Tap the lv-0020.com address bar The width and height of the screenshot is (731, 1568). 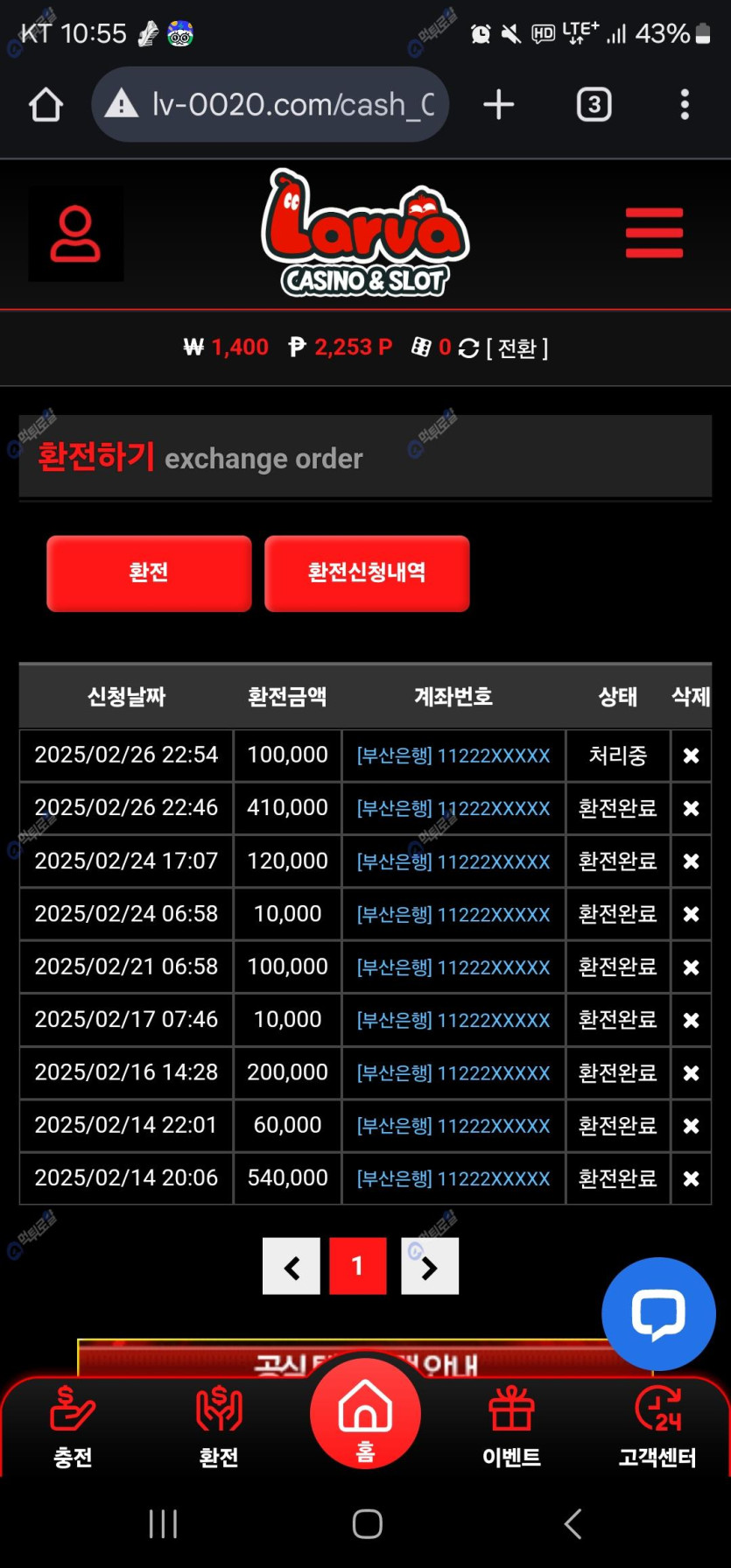click(x=271, y=105)
